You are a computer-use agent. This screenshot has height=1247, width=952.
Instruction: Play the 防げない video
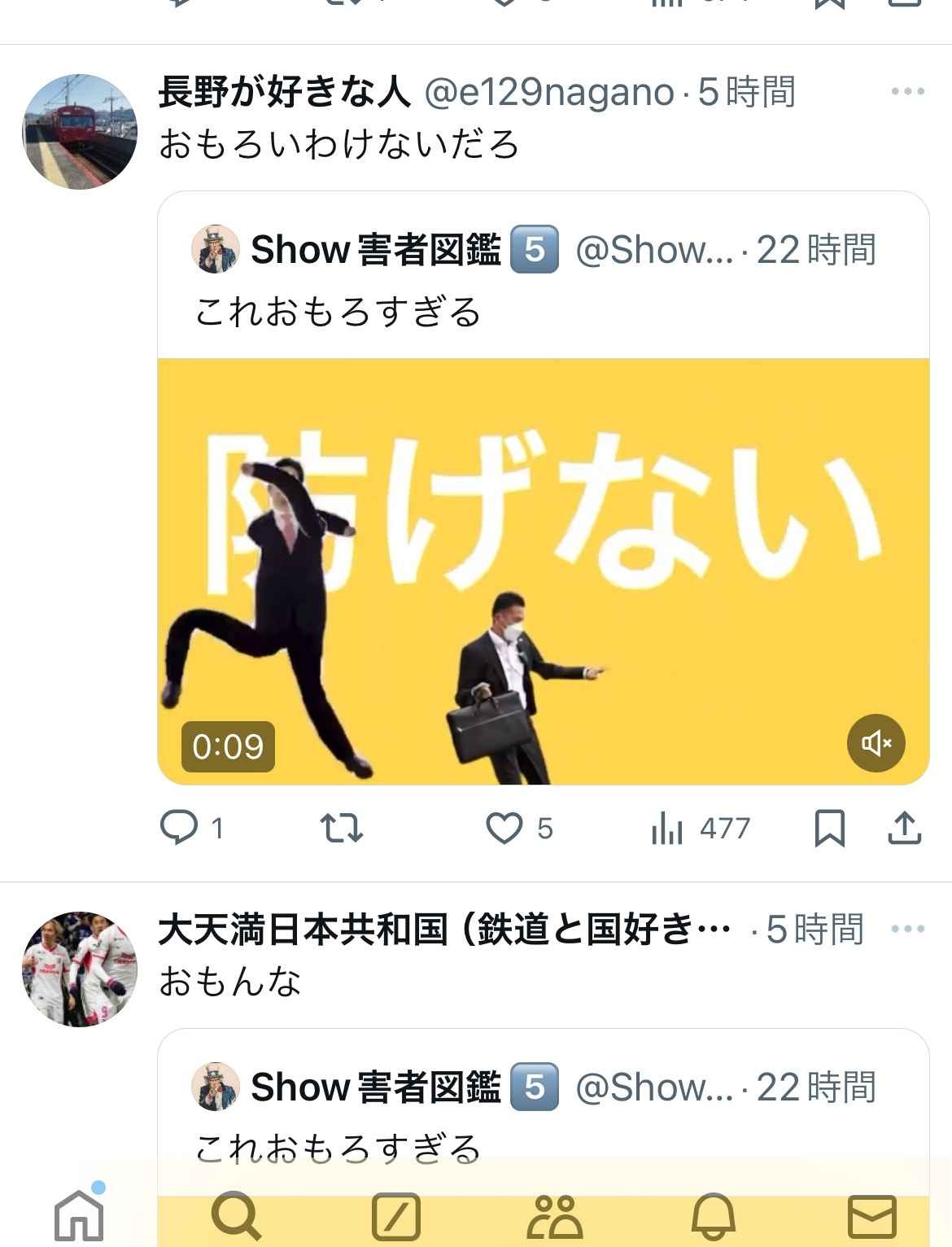[x=543, y=571]
